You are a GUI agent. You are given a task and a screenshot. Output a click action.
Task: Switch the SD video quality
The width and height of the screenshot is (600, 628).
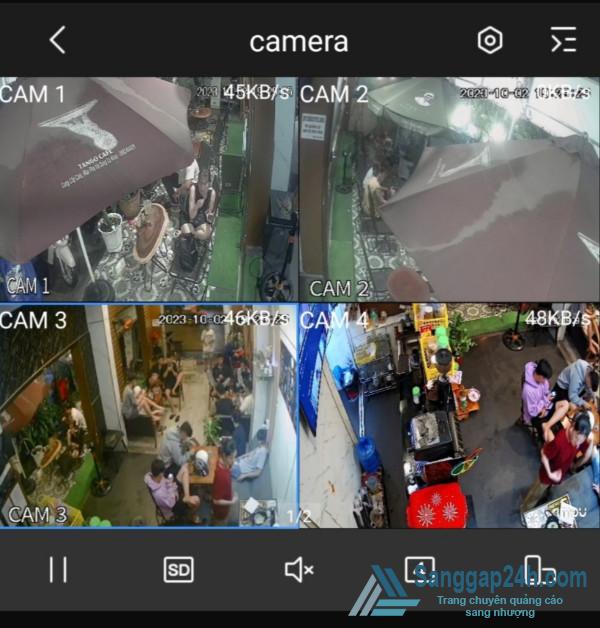178,570
